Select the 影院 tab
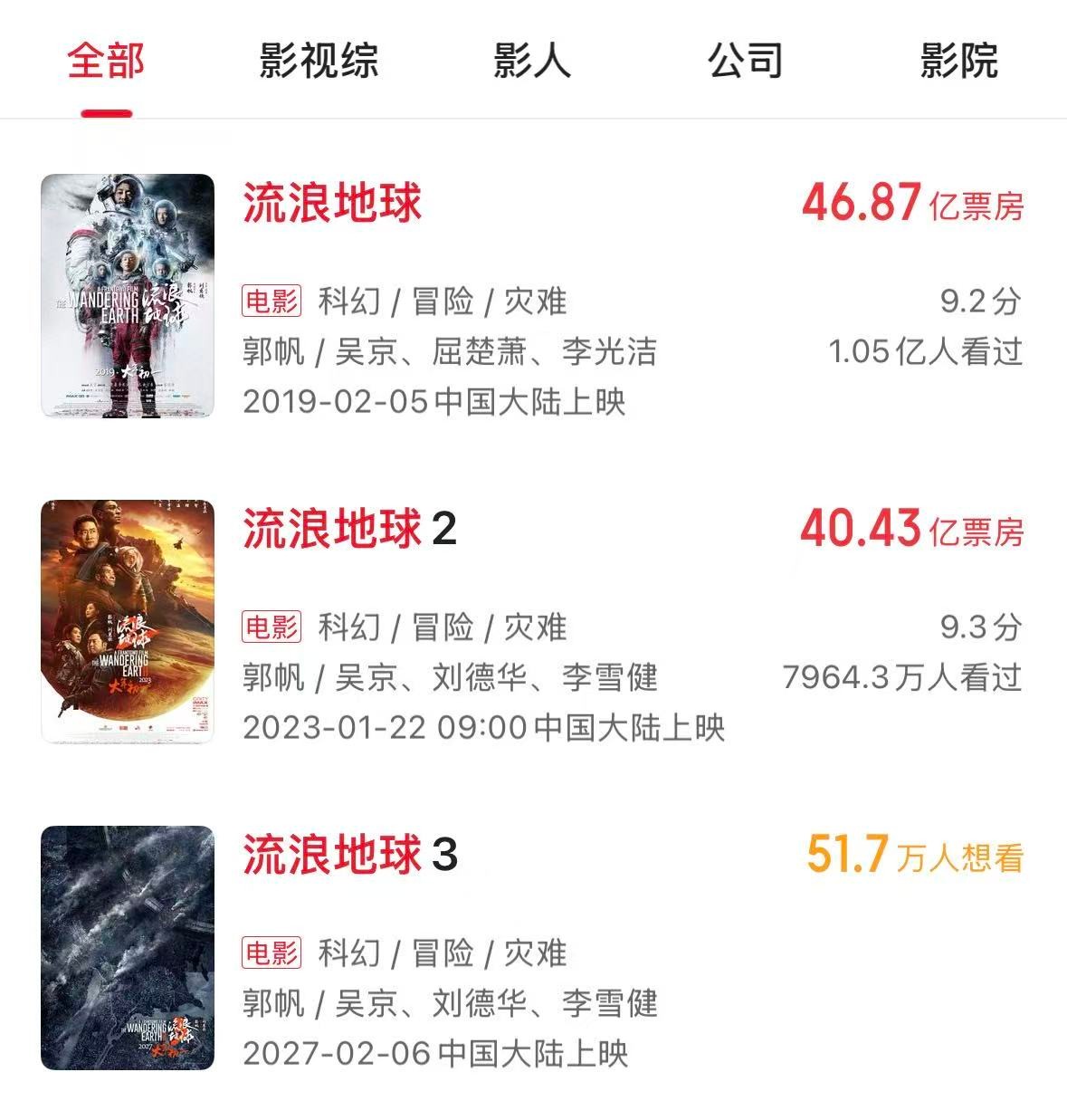The width and height of the screenshot is (1067, 1120). tap(959, 61)
